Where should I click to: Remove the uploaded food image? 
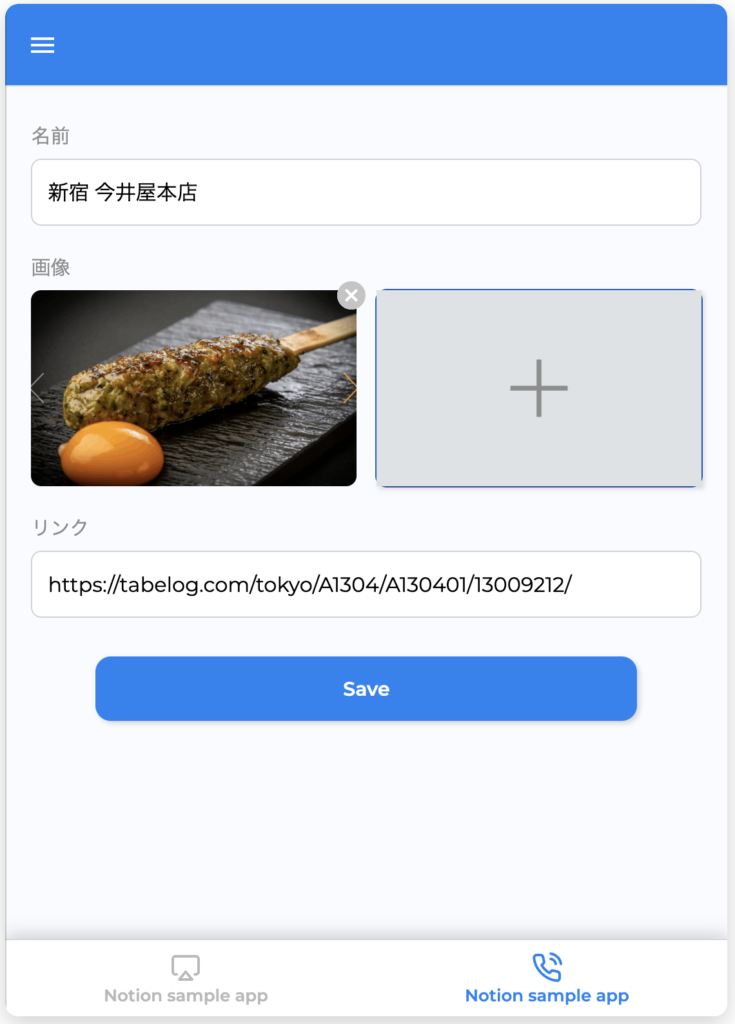point(351,295)
